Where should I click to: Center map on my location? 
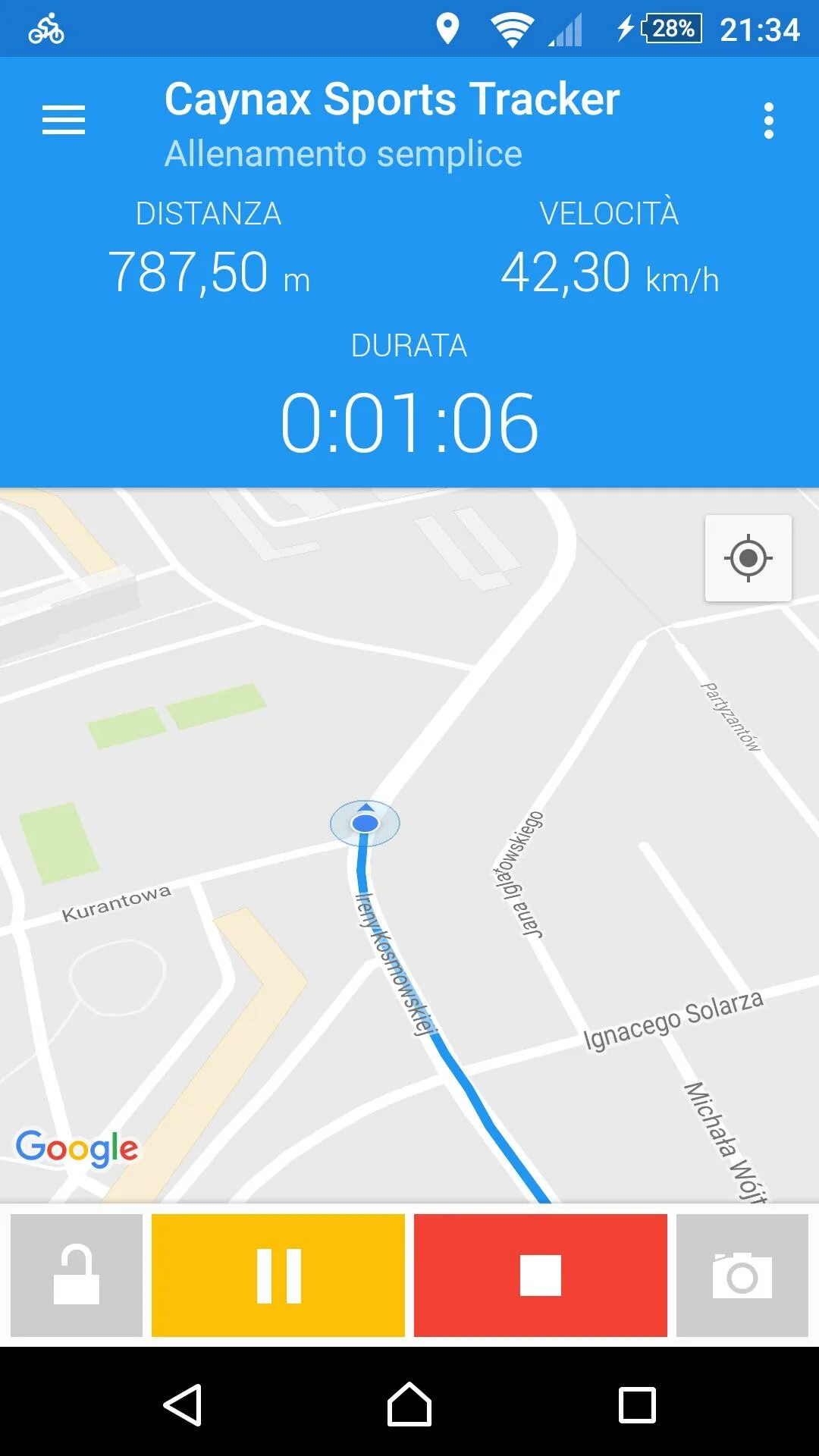[x=748, y=558]
